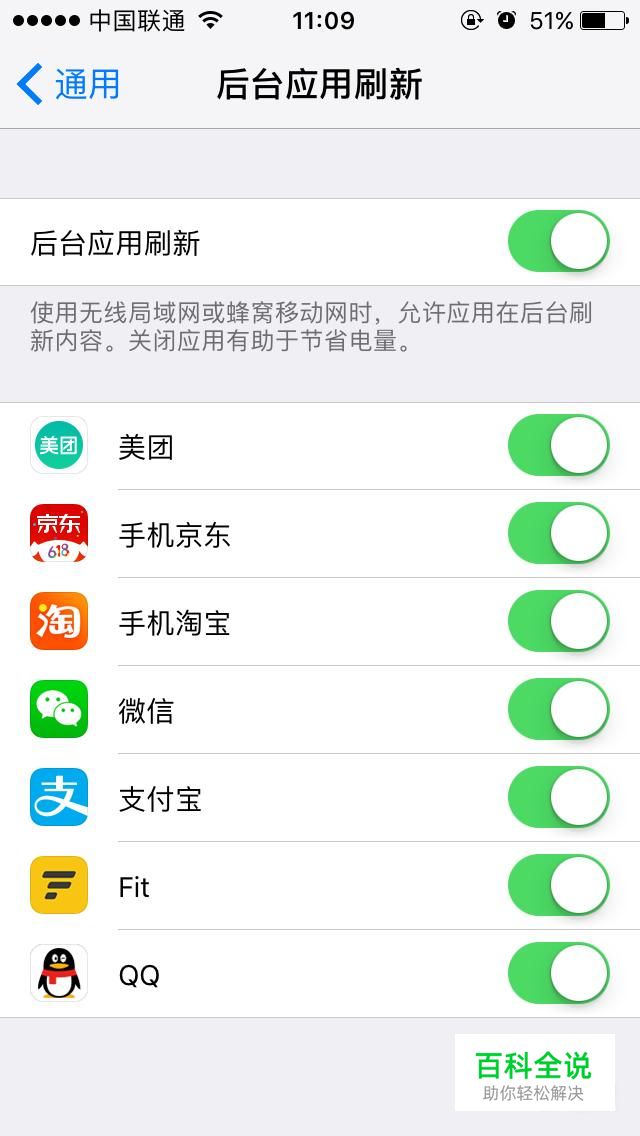Image resolution: width=640 pixels, height=1136 pixels.
Task: Switch off 手机淘宝 background refresh
Action: [x=559, y=622]
